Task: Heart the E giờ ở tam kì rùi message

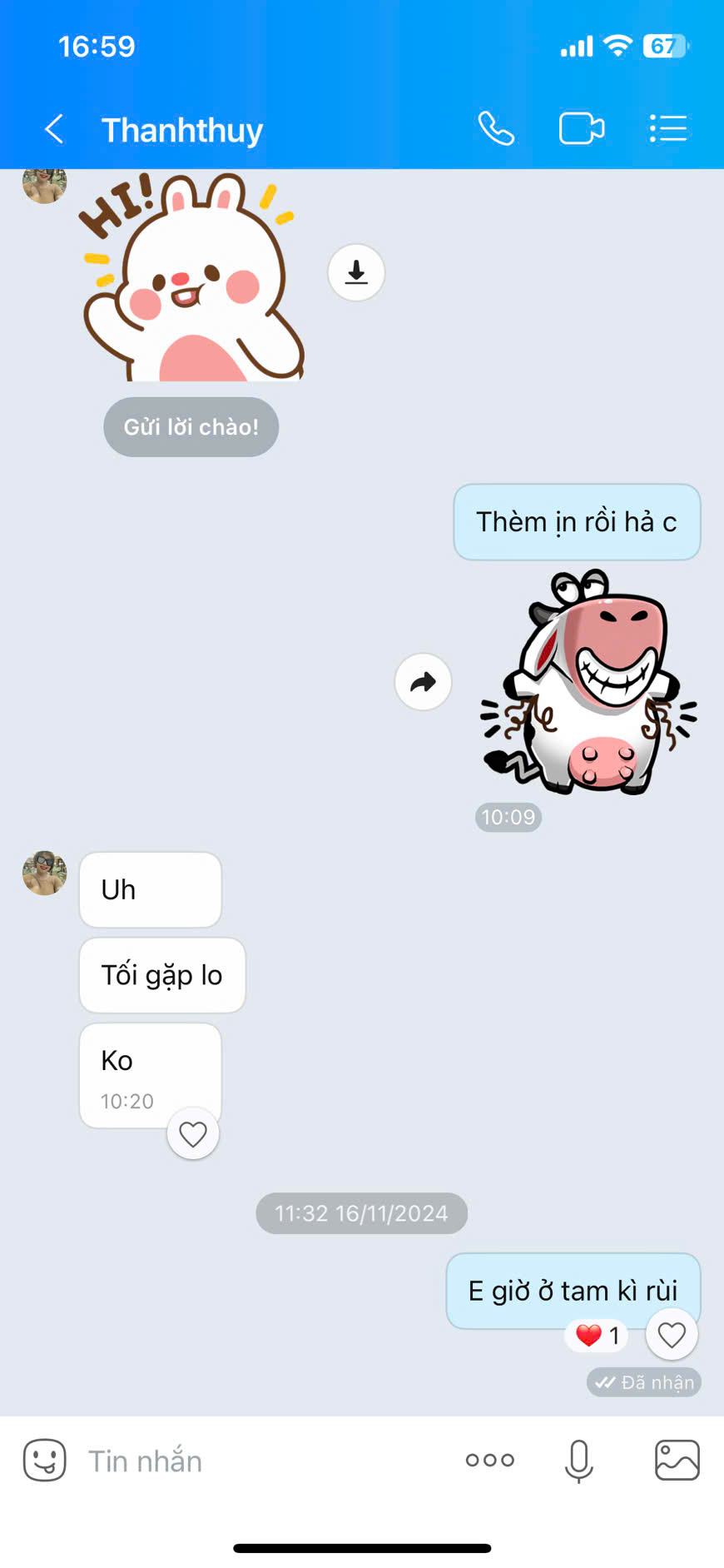Action: pyautogui.click(x=672, y=1335)
